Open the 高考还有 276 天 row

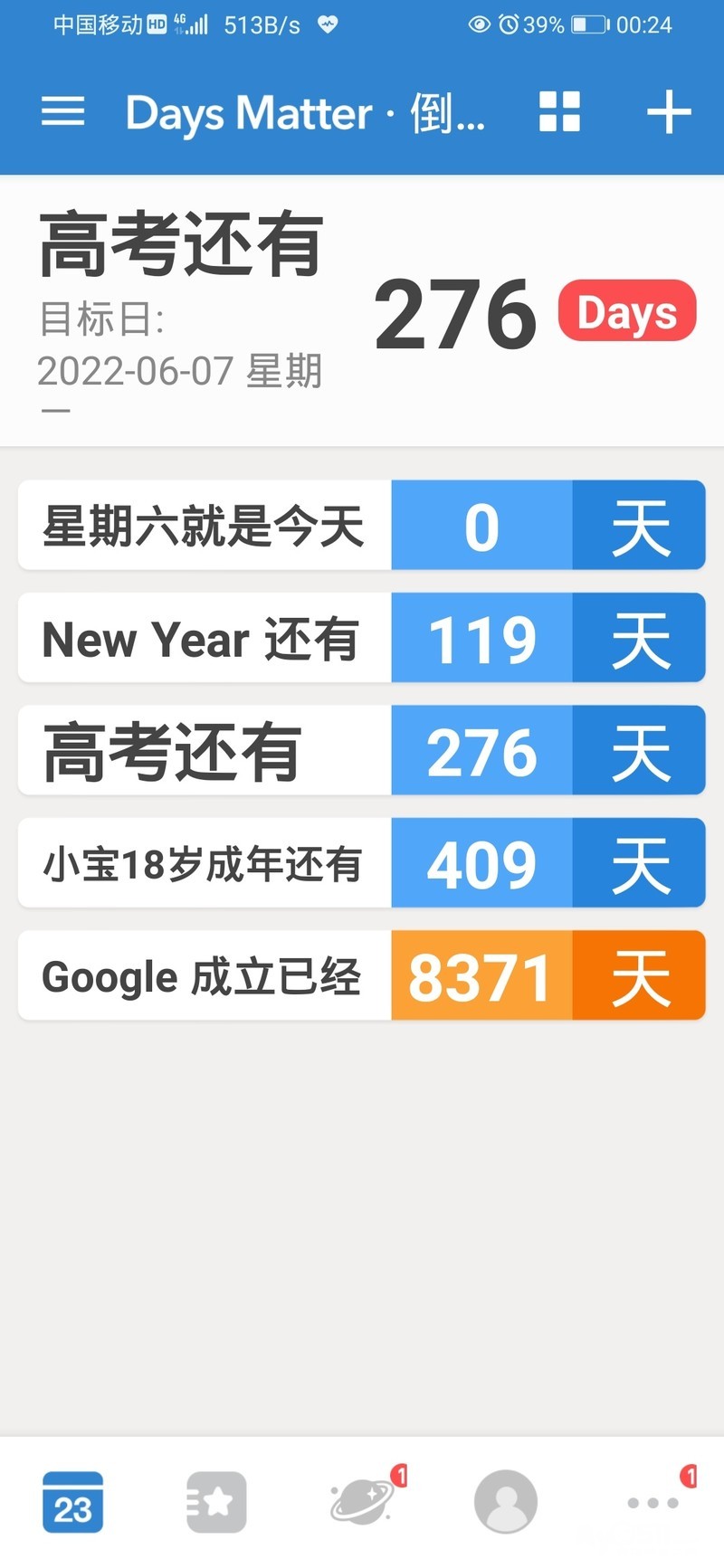click(361, 751)
